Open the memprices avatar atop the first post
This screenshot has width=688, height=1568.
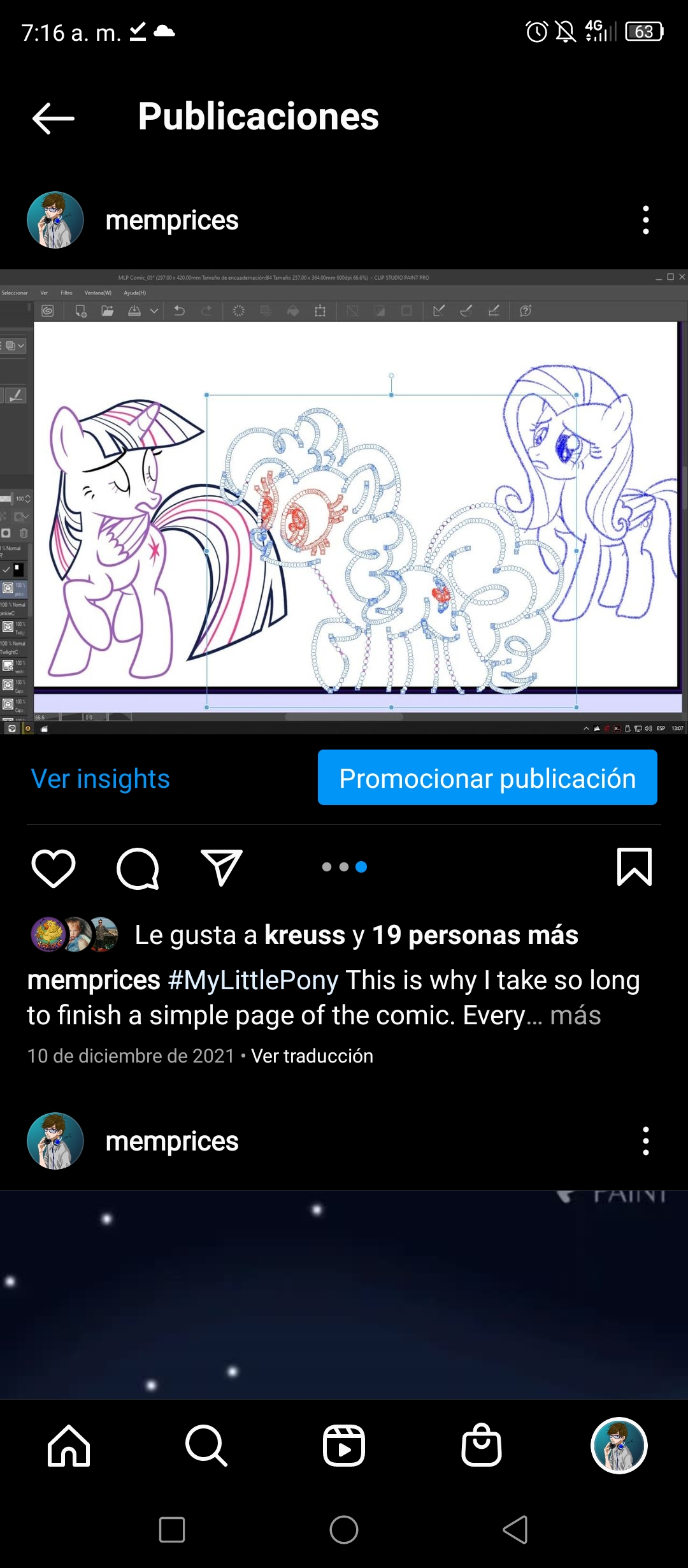pos(55,220)
